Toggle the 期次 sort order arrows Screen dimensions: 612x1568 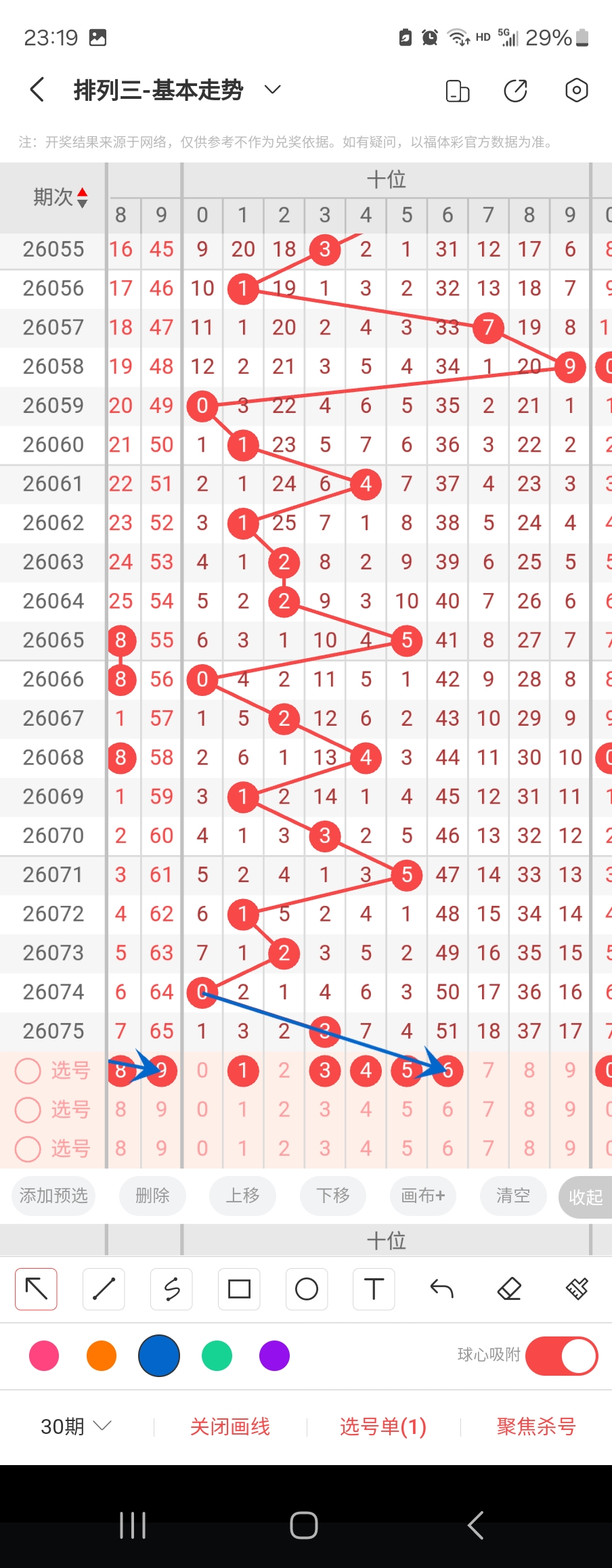(82, 197)
